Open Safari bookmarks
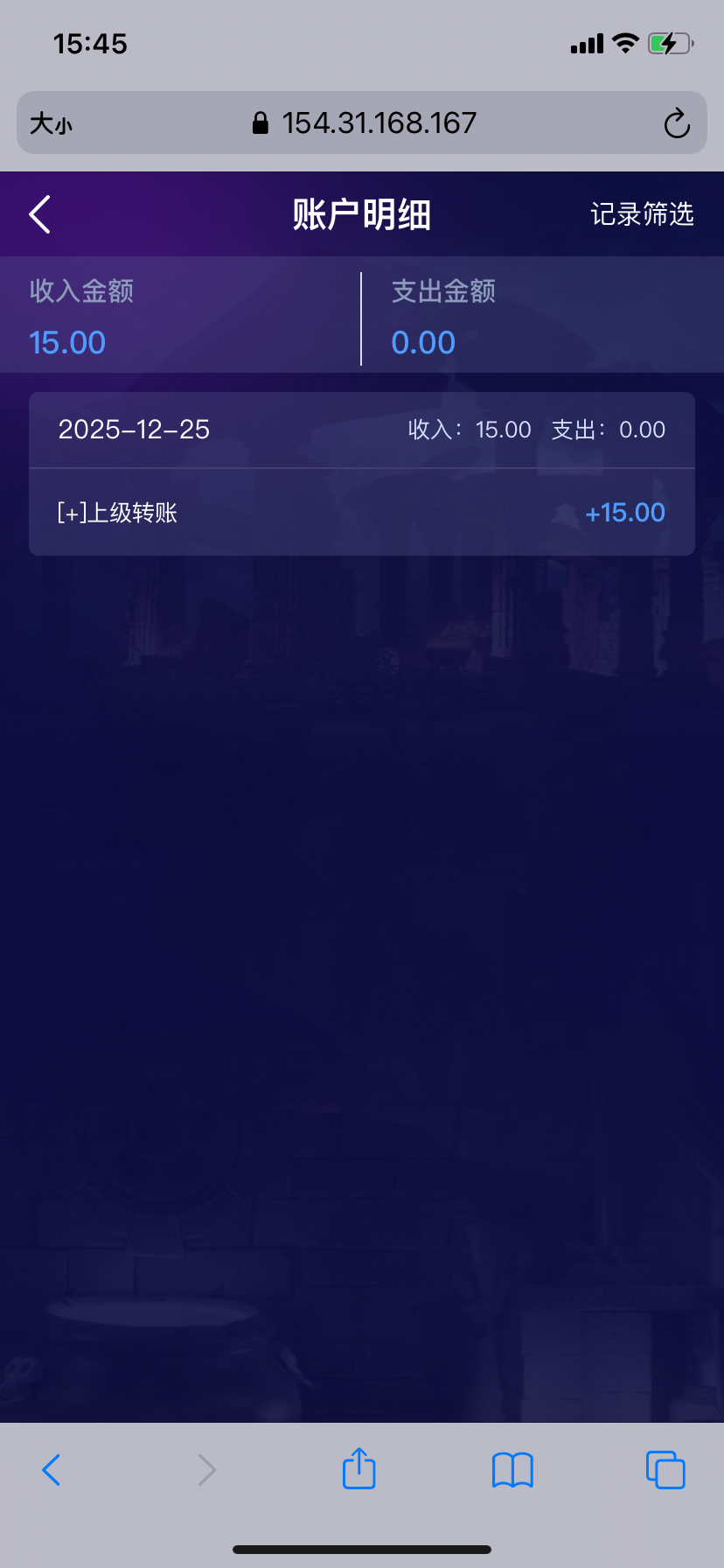The width and height of the screenshot is (724, 1568). [512, 1470]
